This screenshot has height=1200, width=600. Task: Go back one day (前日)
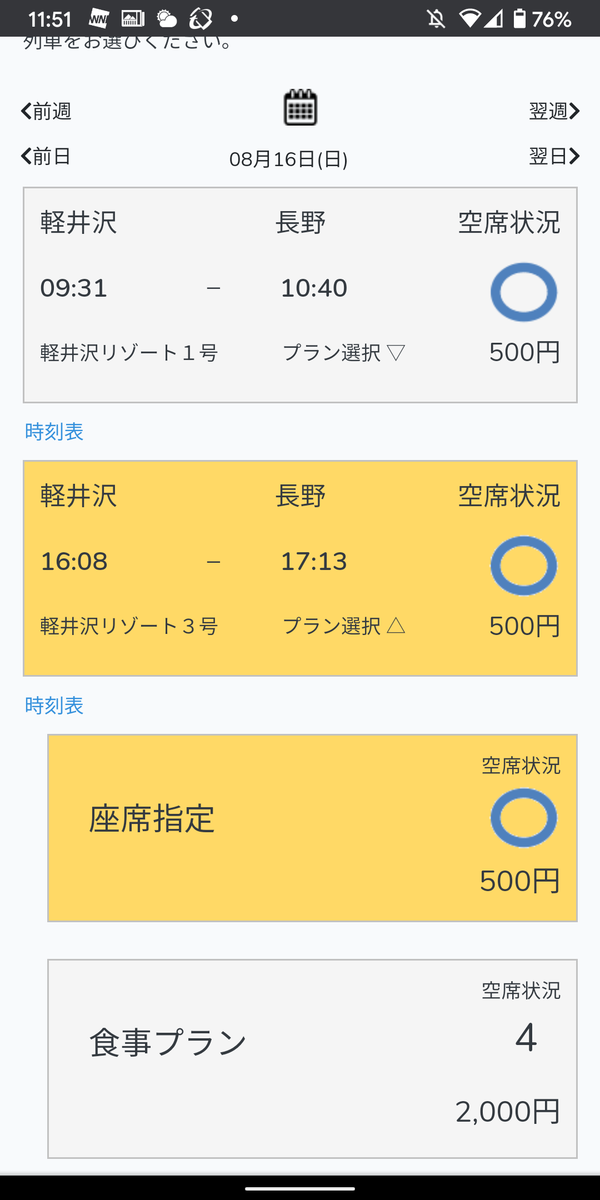(46, 156)
